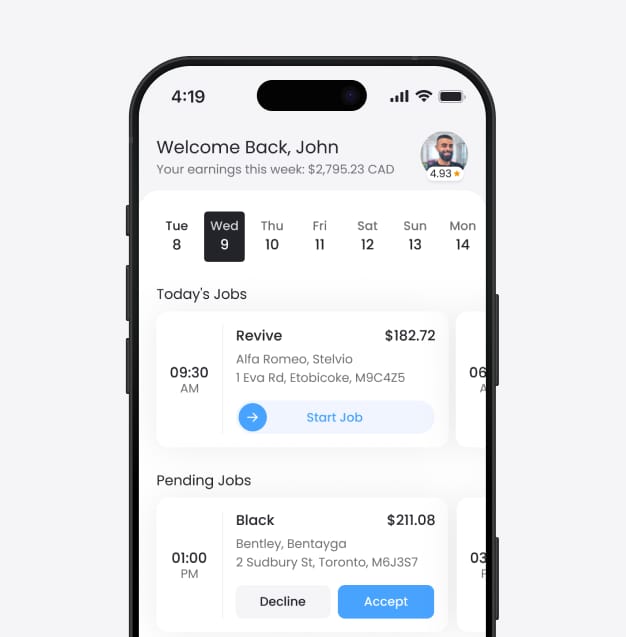Viewport: 626px width, 637px height.
Task: Accept the Black Bentley job
Action: pyautogui.click(x=386, y=601)
